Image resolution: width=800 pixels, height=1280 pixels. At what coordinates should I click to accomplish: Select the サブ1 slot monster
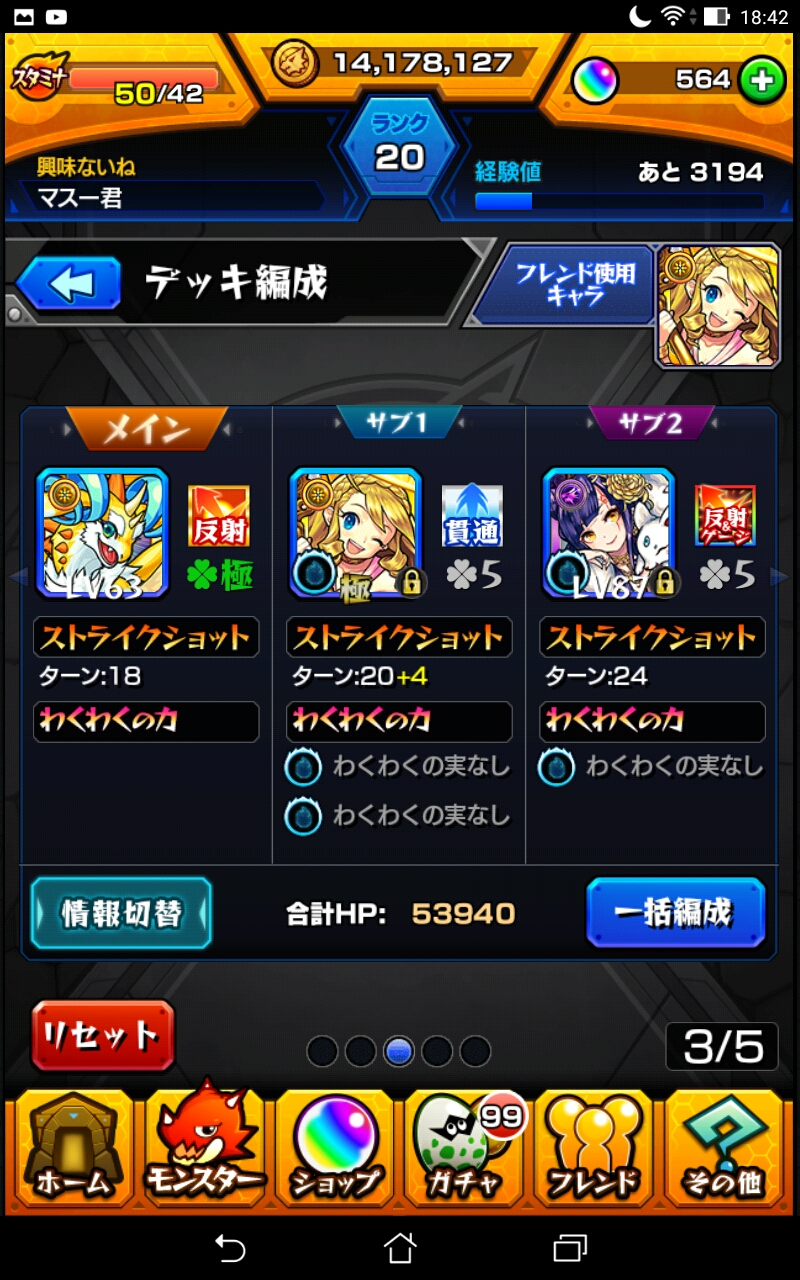(x=355, y=534)
